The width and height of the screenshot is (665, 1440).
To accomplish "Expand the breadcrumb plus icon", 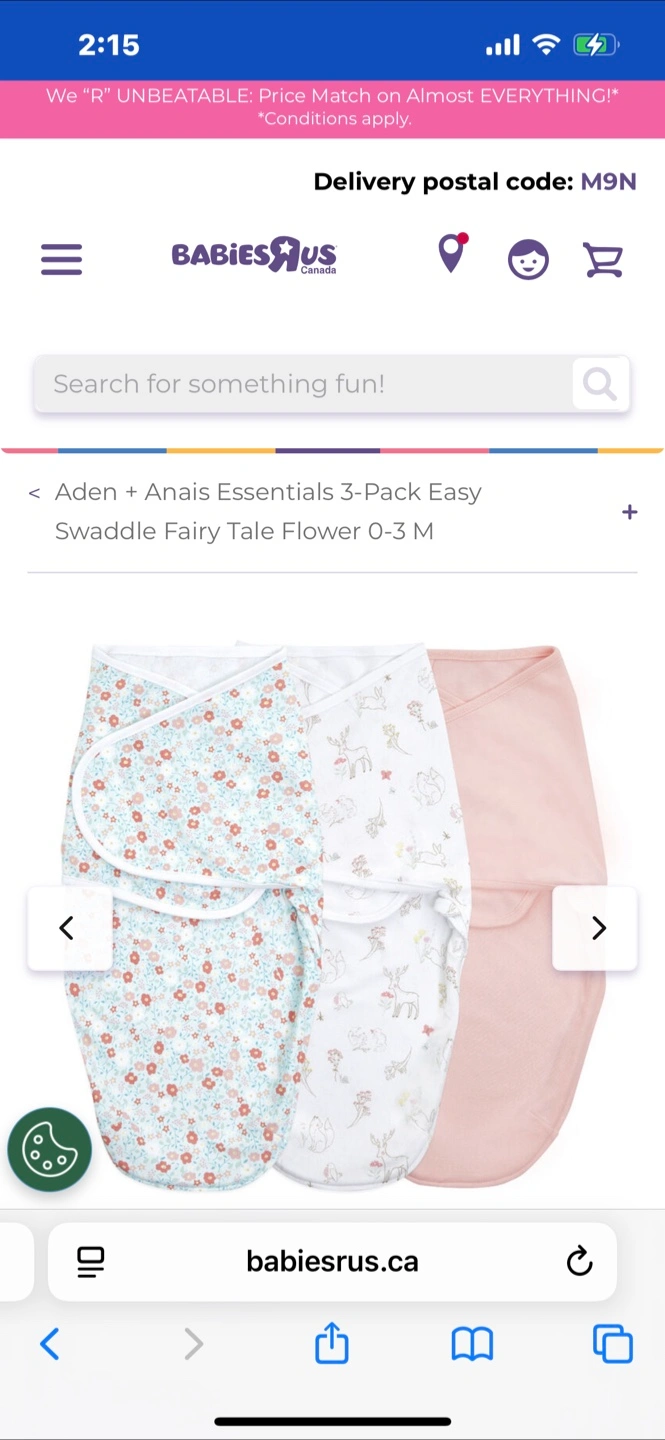I will point(629,512).
